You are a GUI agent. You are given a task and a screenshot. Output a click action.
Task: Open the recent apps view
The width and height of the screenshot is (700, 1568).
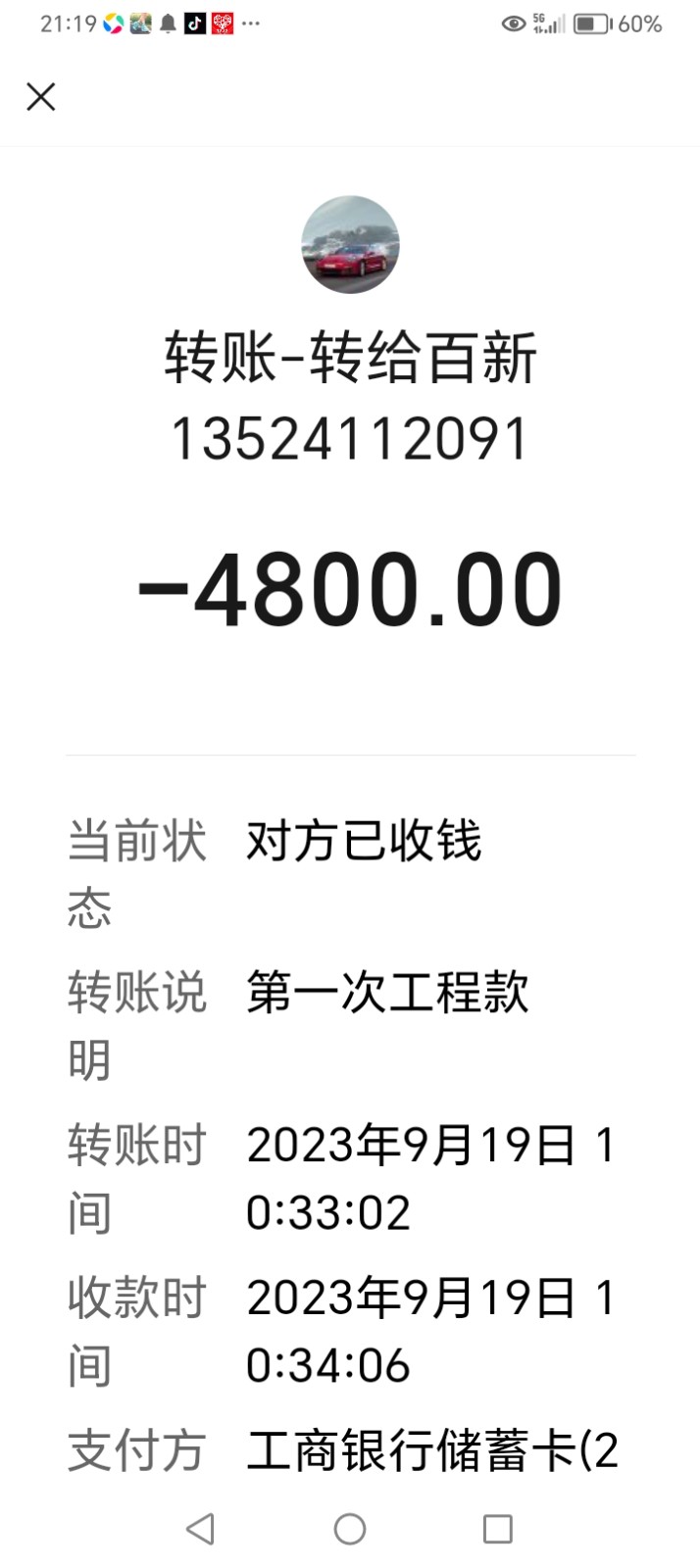point(498,1529)
